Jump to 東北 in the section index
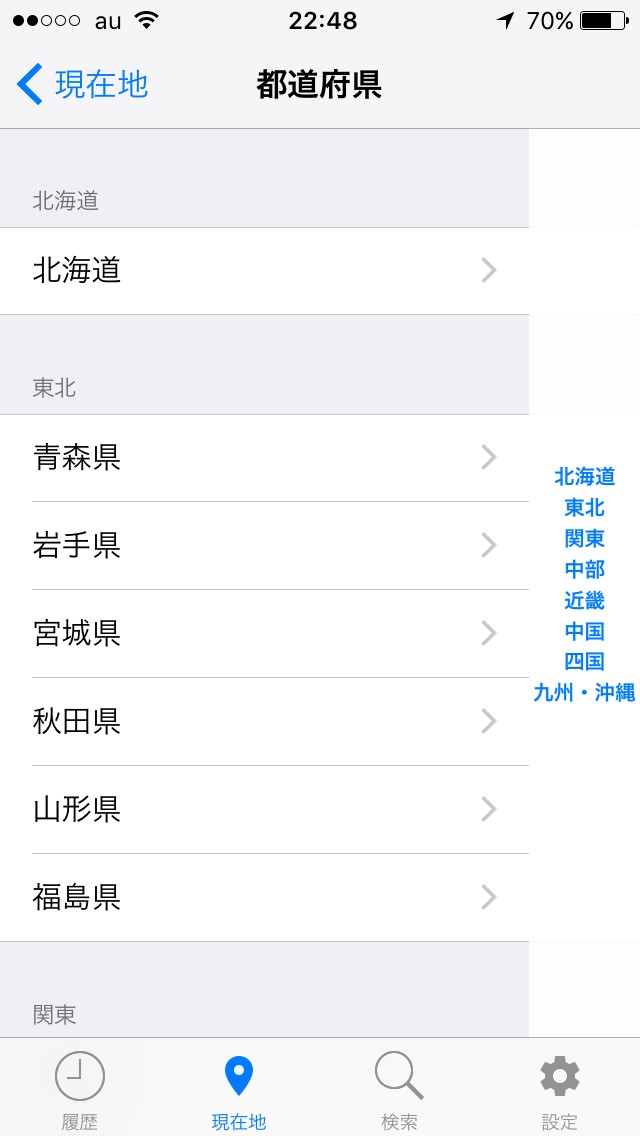The height and width of the screenshot is (1136, 640). (584, 508)
